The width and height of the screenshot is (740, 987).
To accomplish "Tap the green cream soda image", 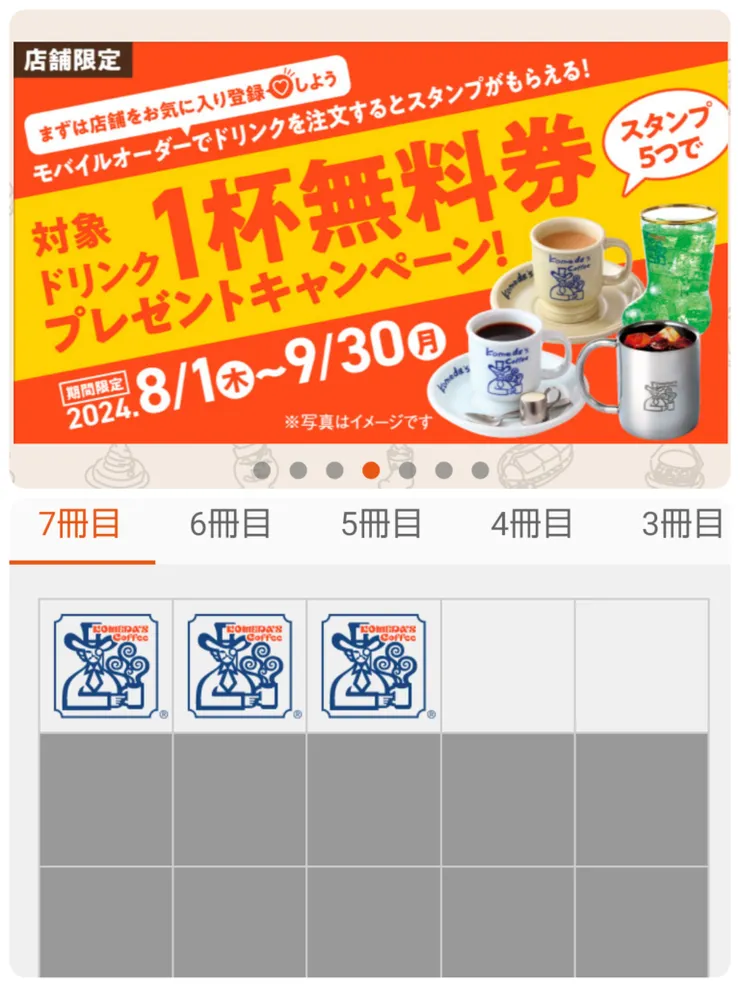I will (676, 260).
